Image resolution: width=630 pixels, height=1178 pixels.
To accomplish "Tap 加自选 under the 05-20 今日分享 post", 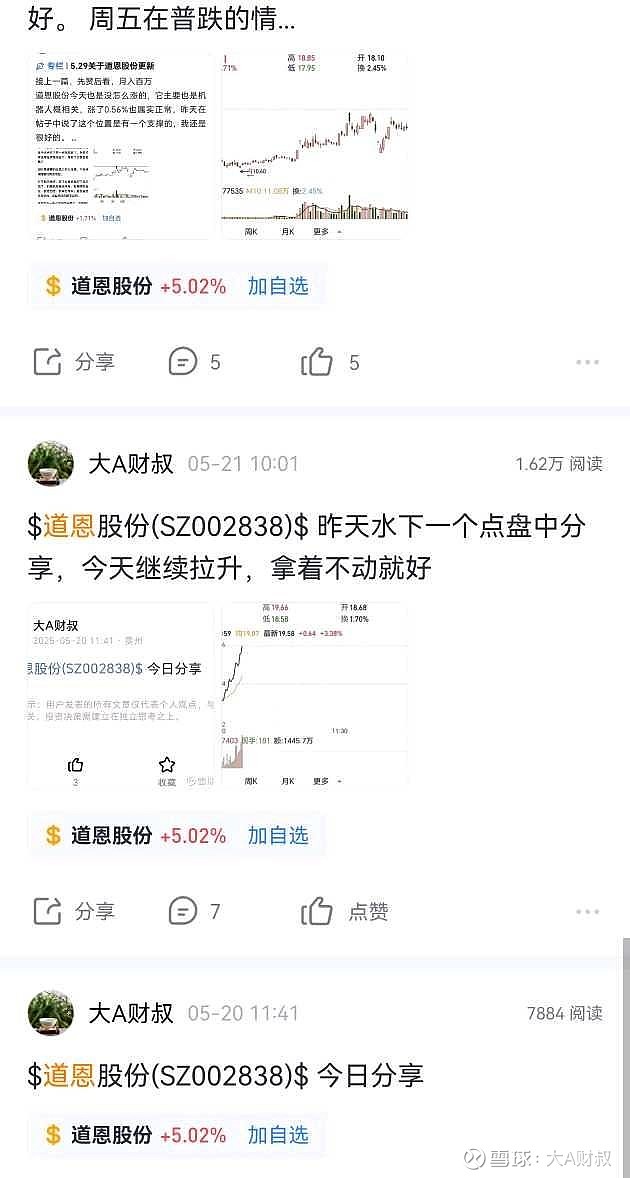I will point(278,1134).
